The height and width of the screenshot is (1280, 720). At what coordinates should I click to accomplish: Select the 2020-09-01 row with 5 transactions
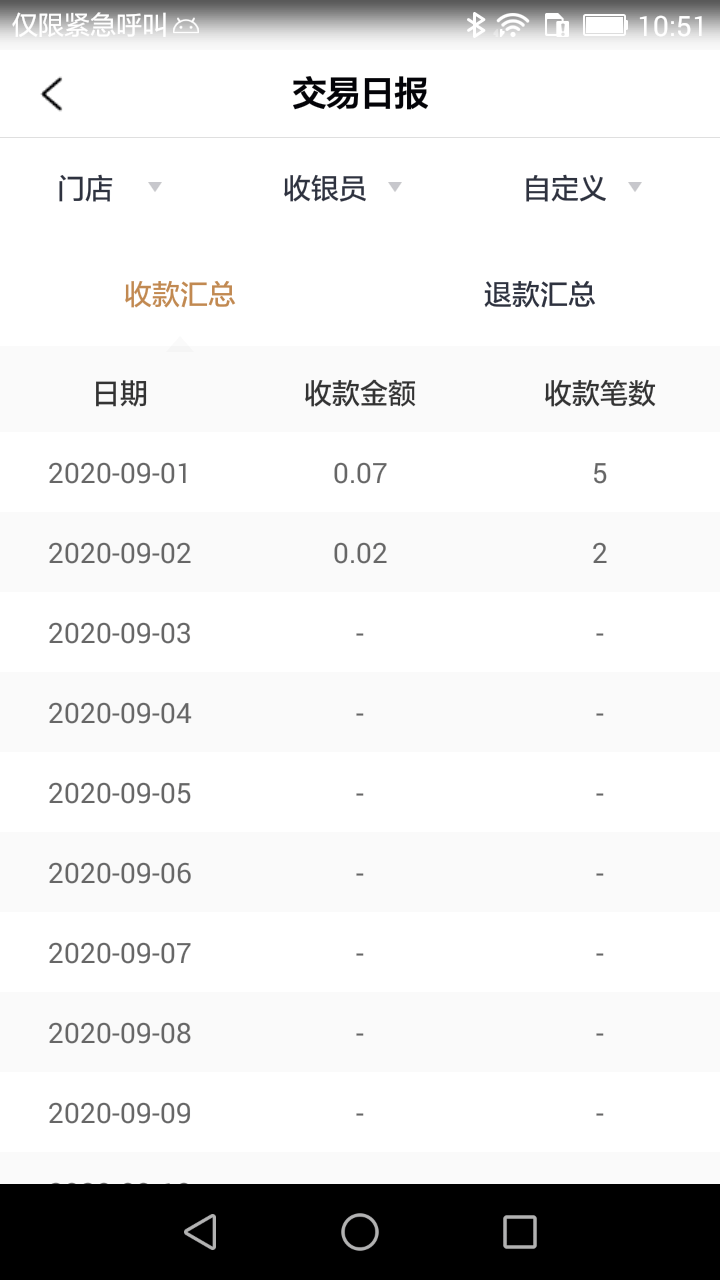[x=360, y=472]
